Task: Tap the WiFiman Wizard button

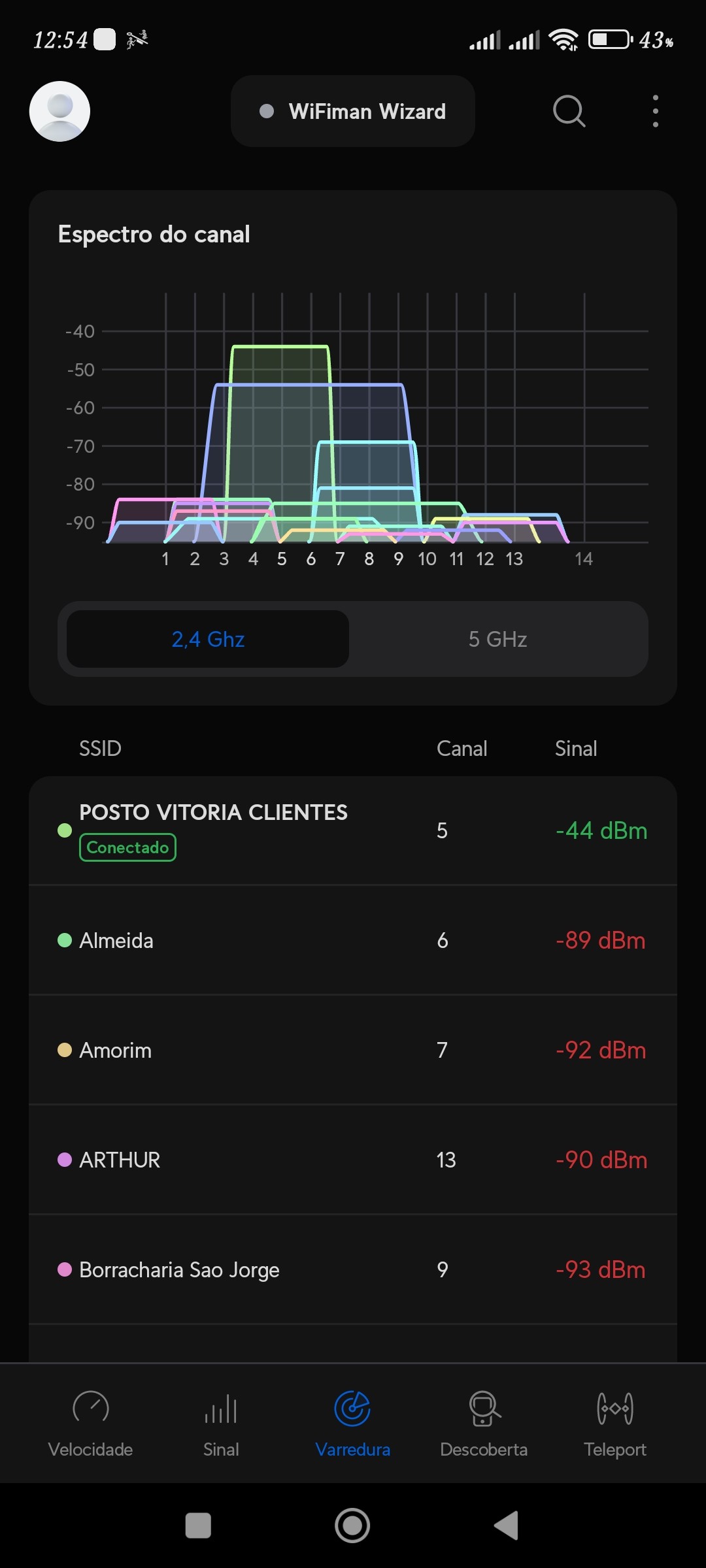Action: point(353,111)
